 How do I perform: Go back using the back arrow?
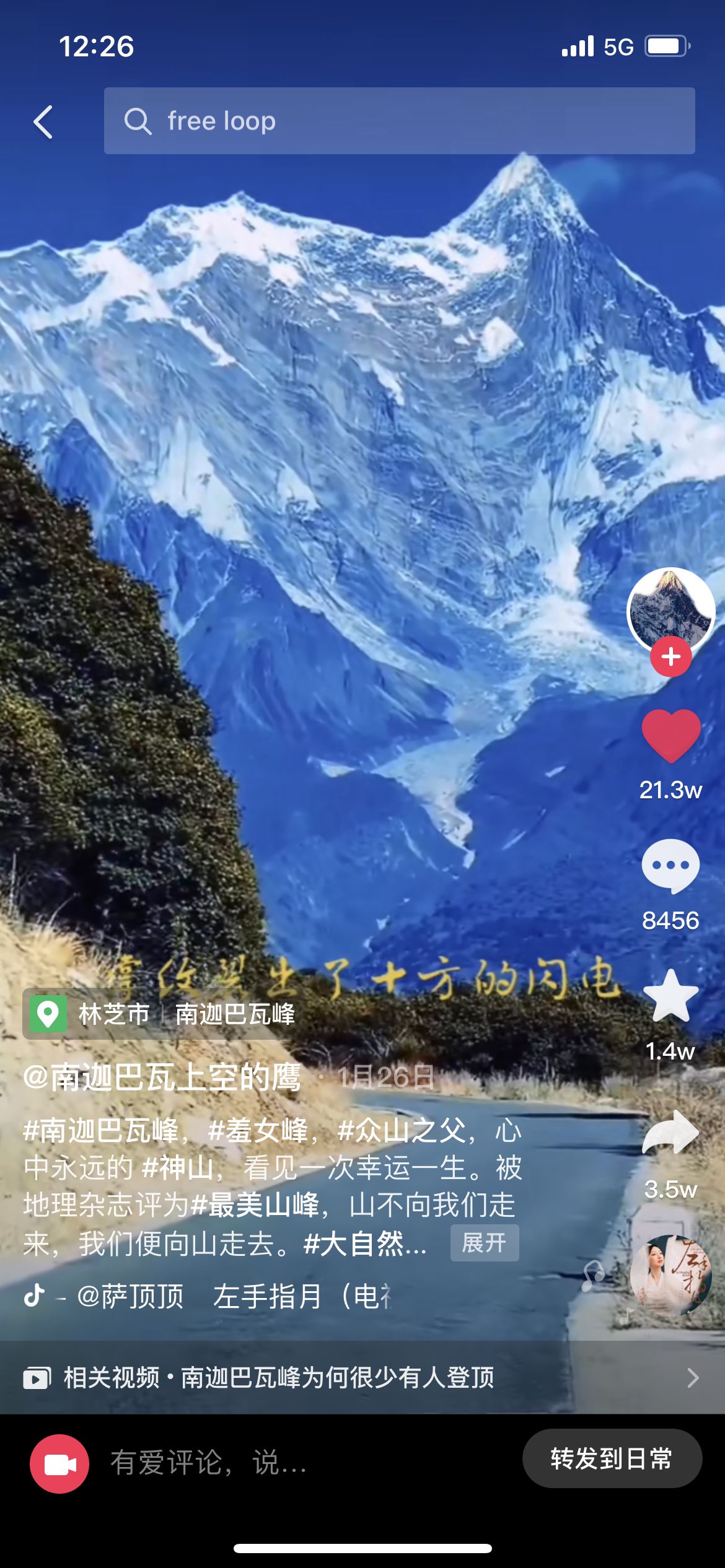[x=43, y=121]
